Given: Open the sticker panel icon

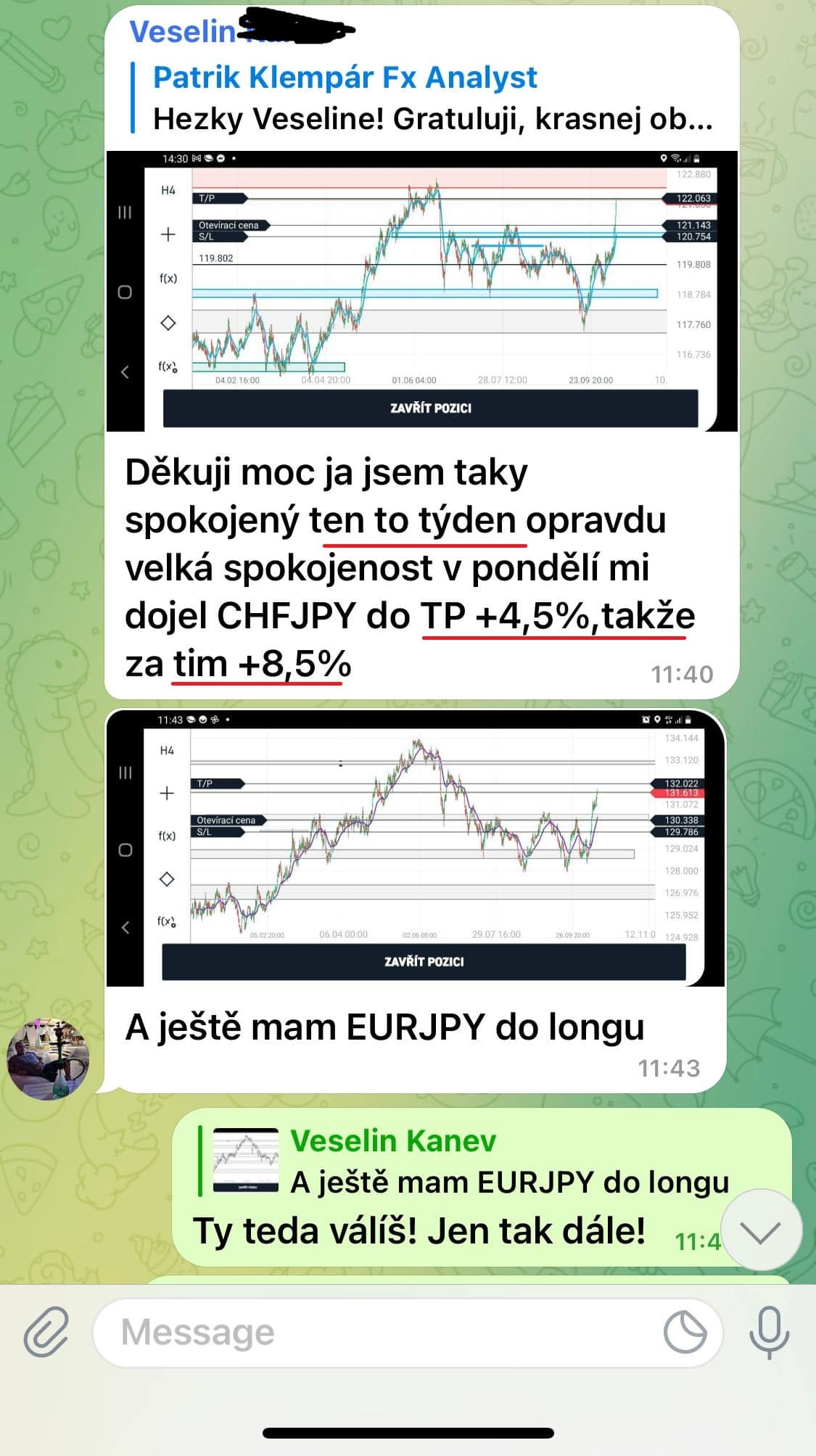Looking at the screenshot, I should pos(685,1333).
